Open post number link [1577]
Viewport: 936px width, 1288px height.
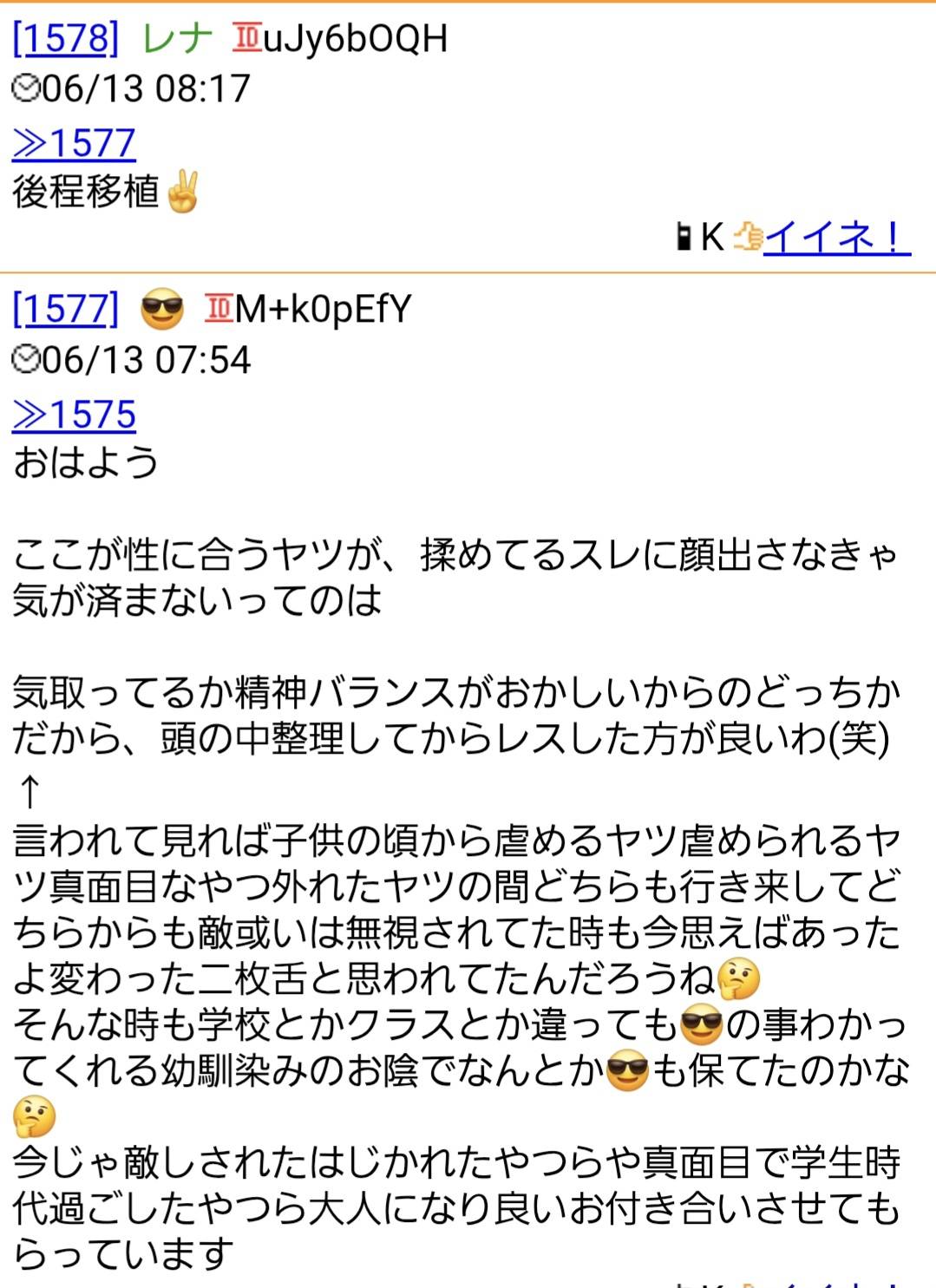click(65, 309)
